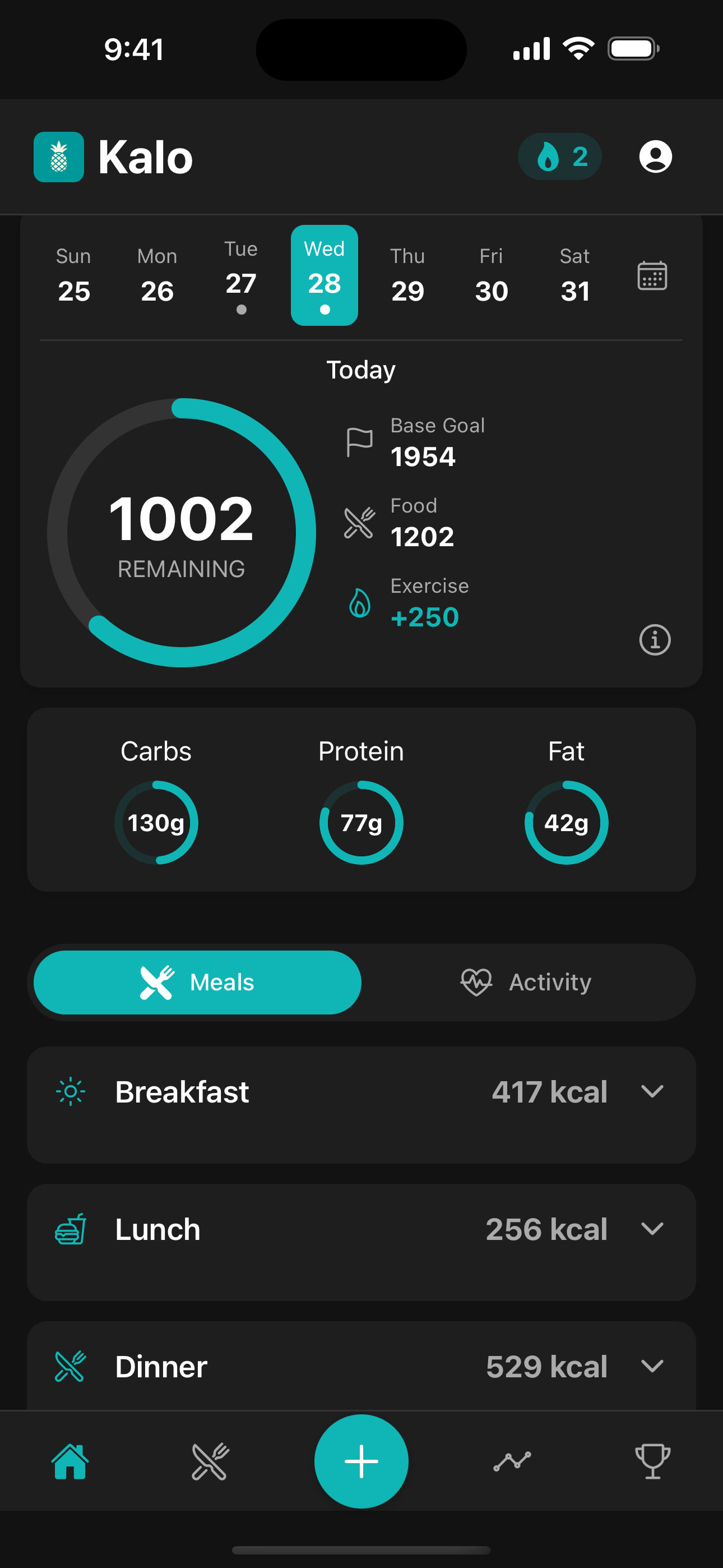Select Thursday 29 in the week strip
The image size is (723, 1568).
[x=407, y=276]
